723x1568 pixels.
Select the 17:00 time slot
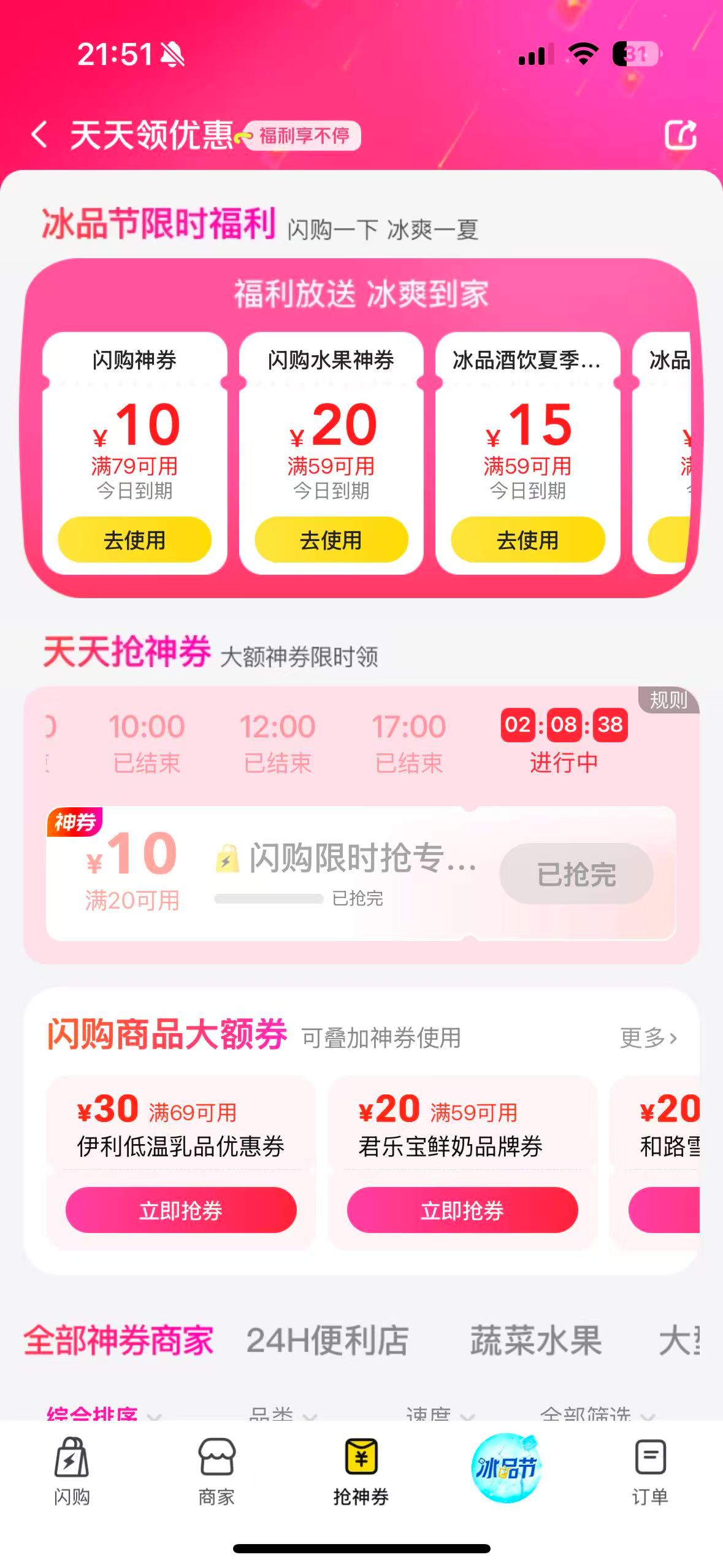click(408, 742)
